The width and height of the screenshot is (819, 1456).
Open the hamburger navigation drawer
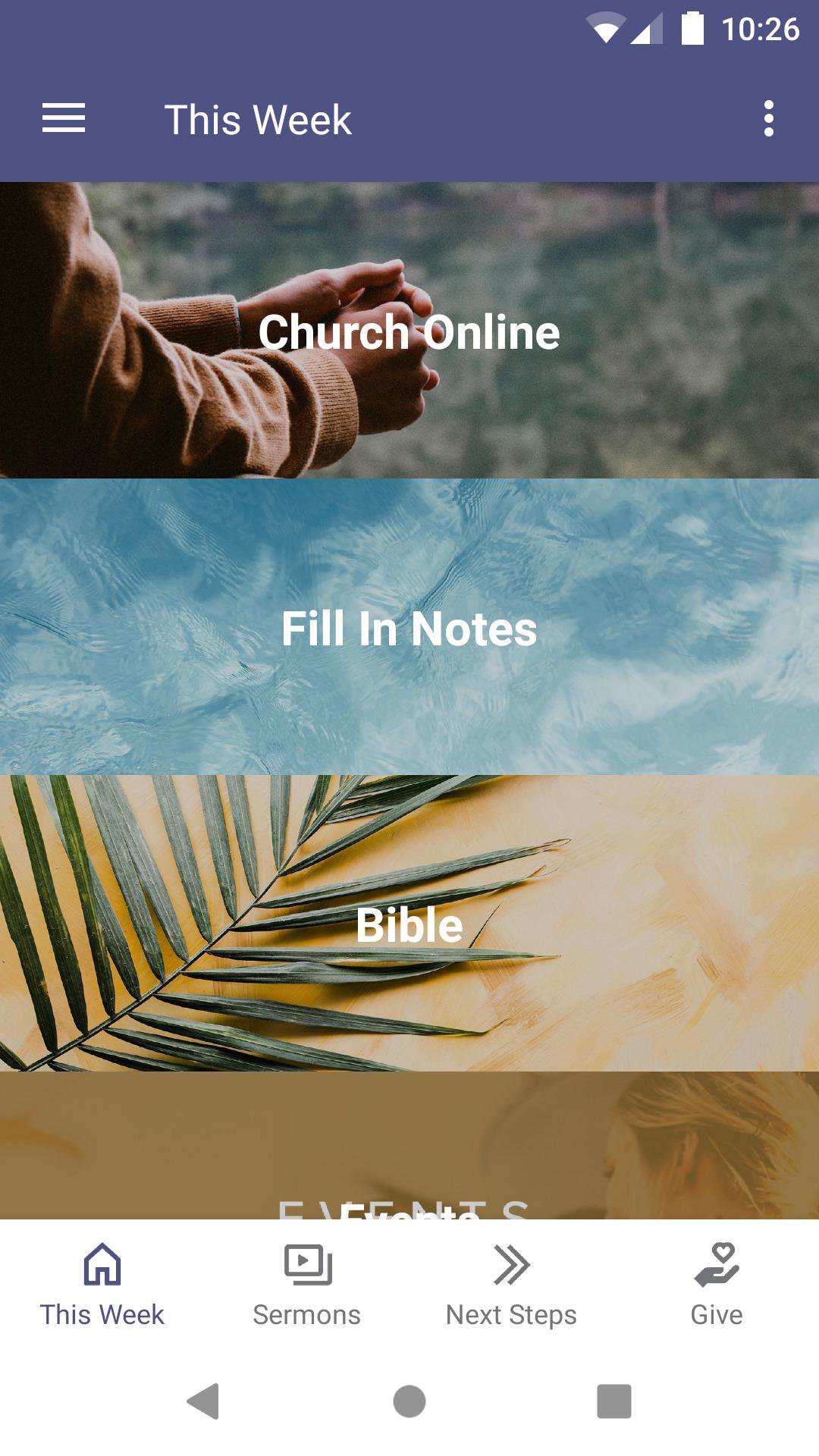coord(64,119)
